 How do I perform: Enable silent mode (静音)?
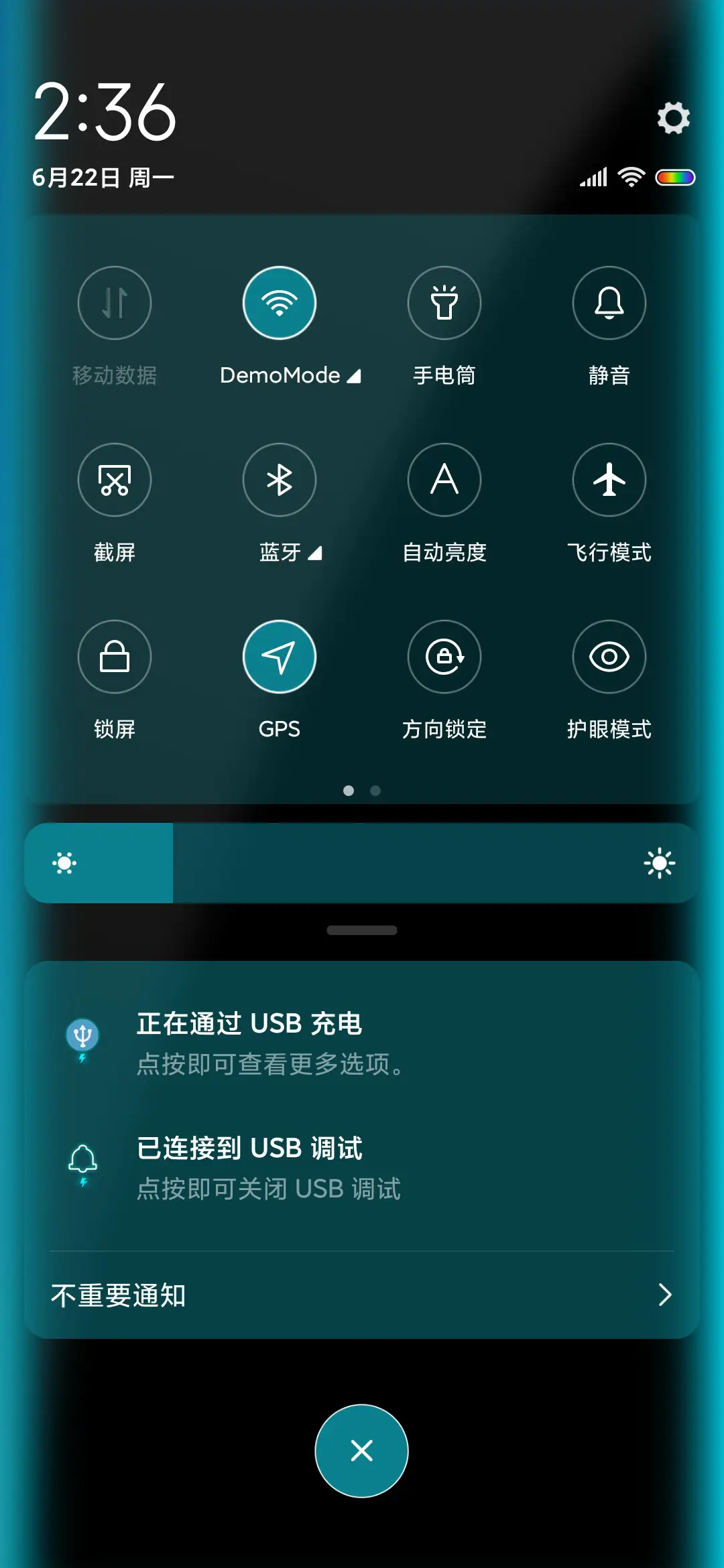(609, 303)
